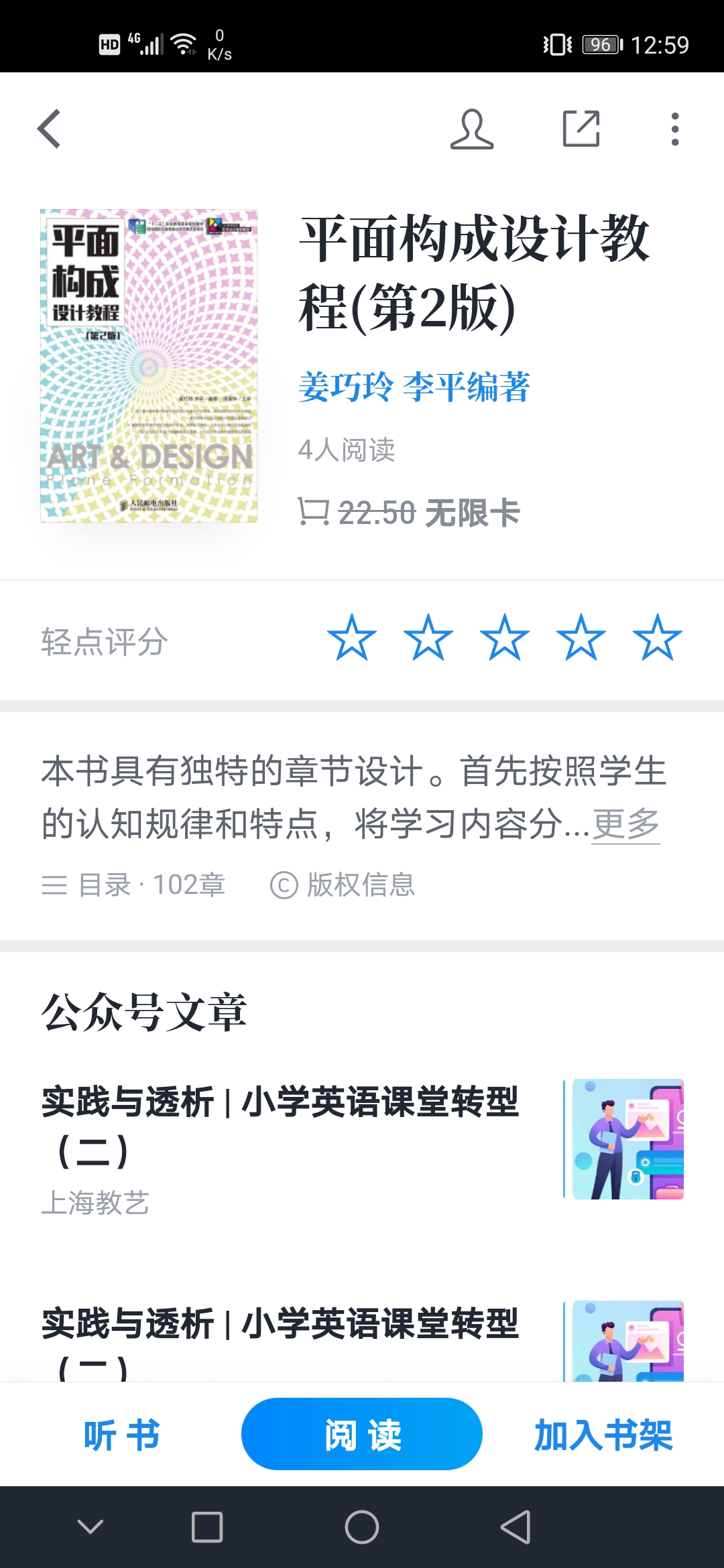Open the book cover image

coord(149,366)
